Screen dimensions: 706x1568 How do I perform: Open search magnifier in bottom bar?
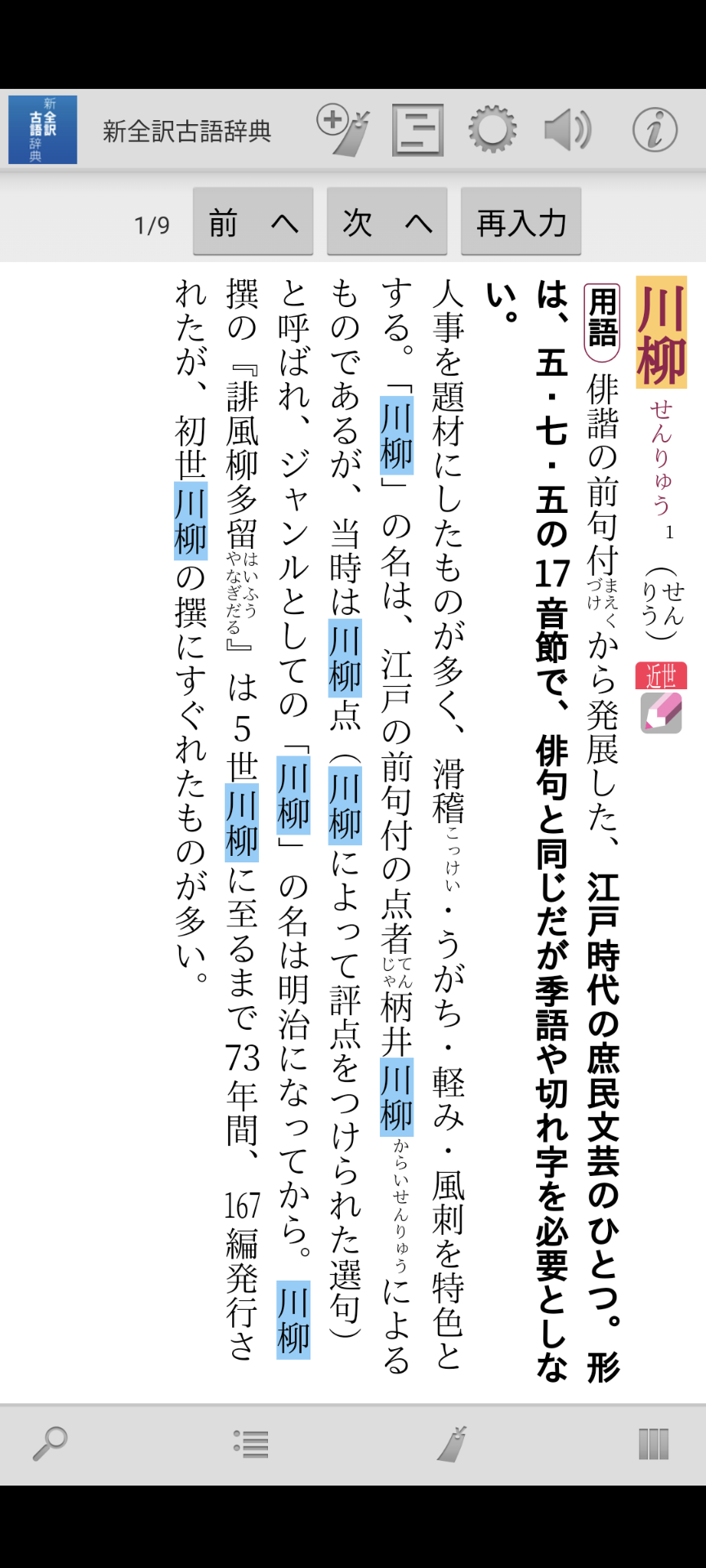click(50, 1444)
